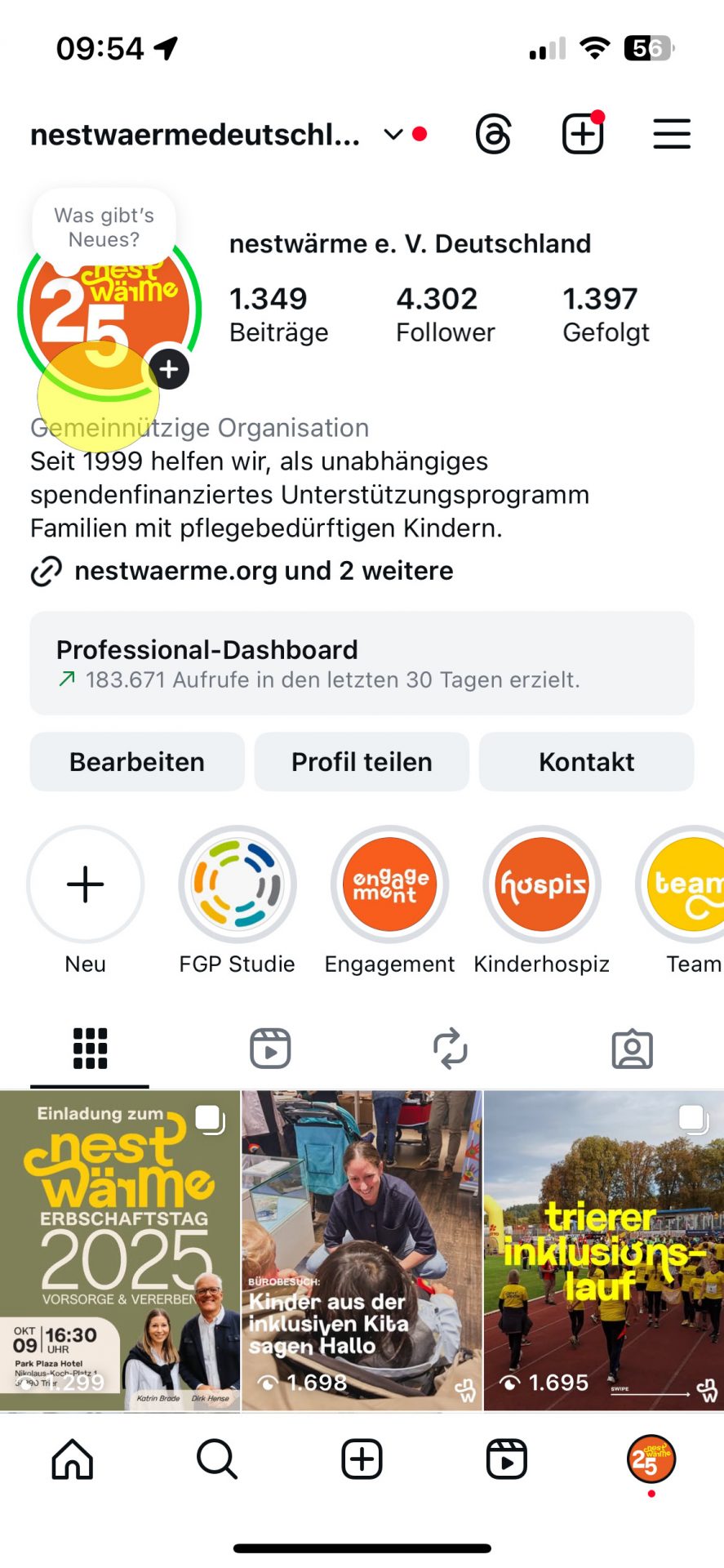This screenshot has width=724, height=1568.
Task: Tap the Bearbeiten button
Action: point(137,762)
